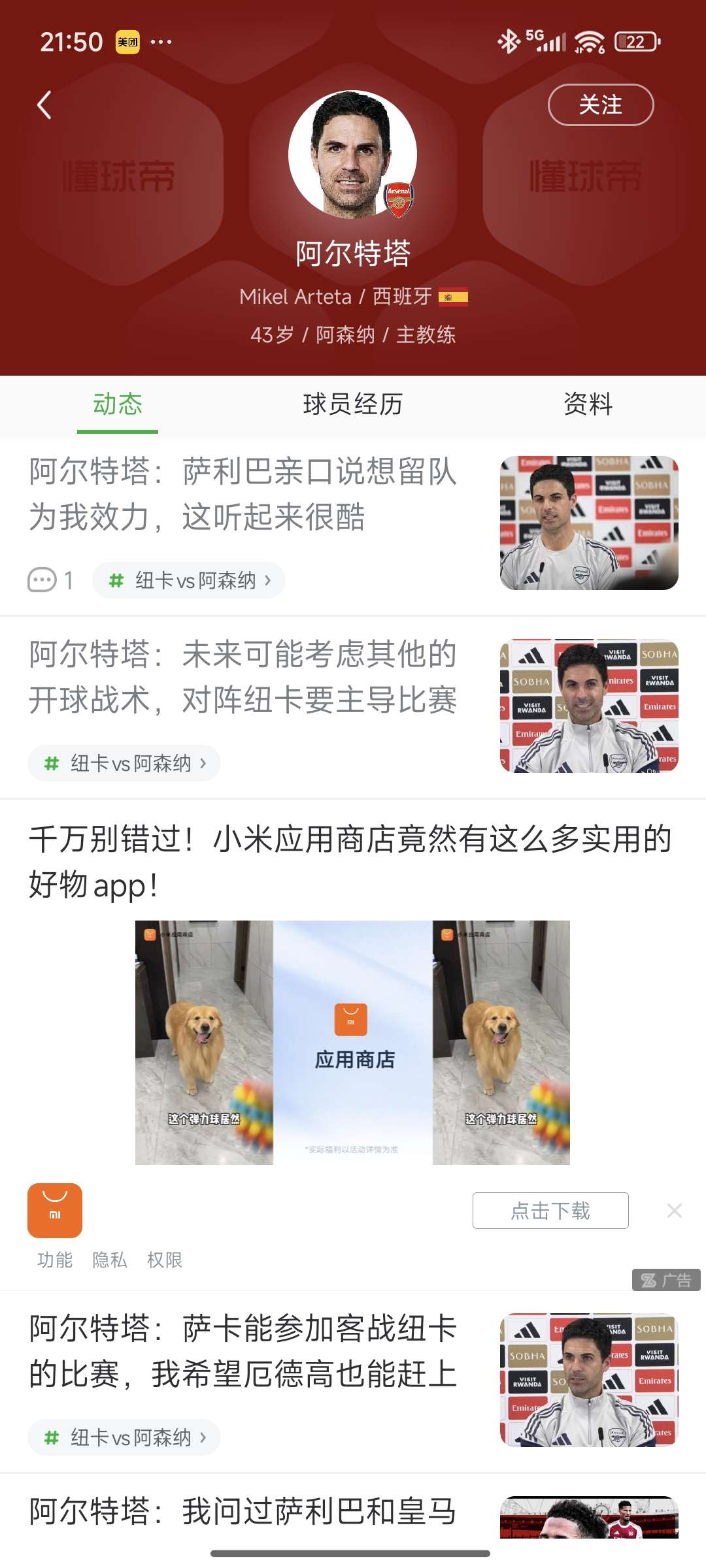View the ad's 隐私 policy
This screenshot has height=1568, width=706.
[x=110, y=1260]
